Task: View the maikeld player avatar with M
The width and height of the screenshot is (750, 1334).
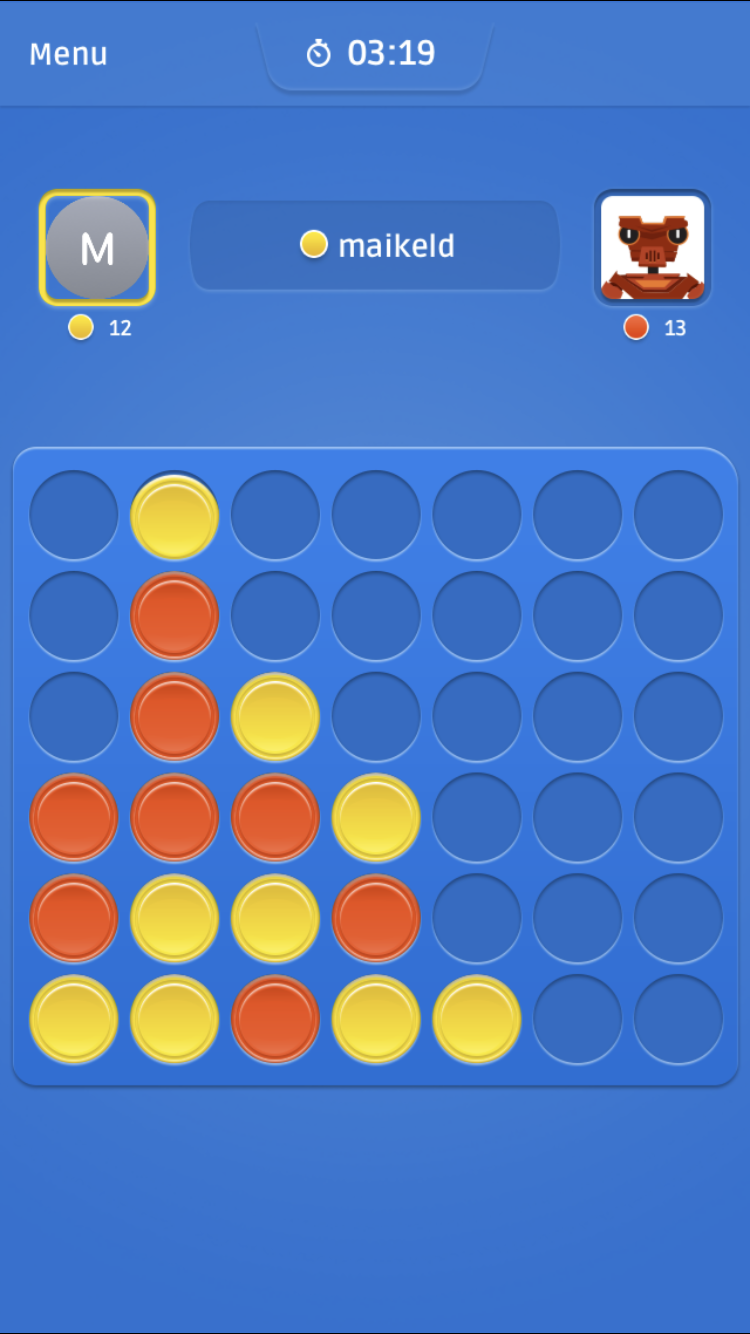Action: [x=97, y=248]
